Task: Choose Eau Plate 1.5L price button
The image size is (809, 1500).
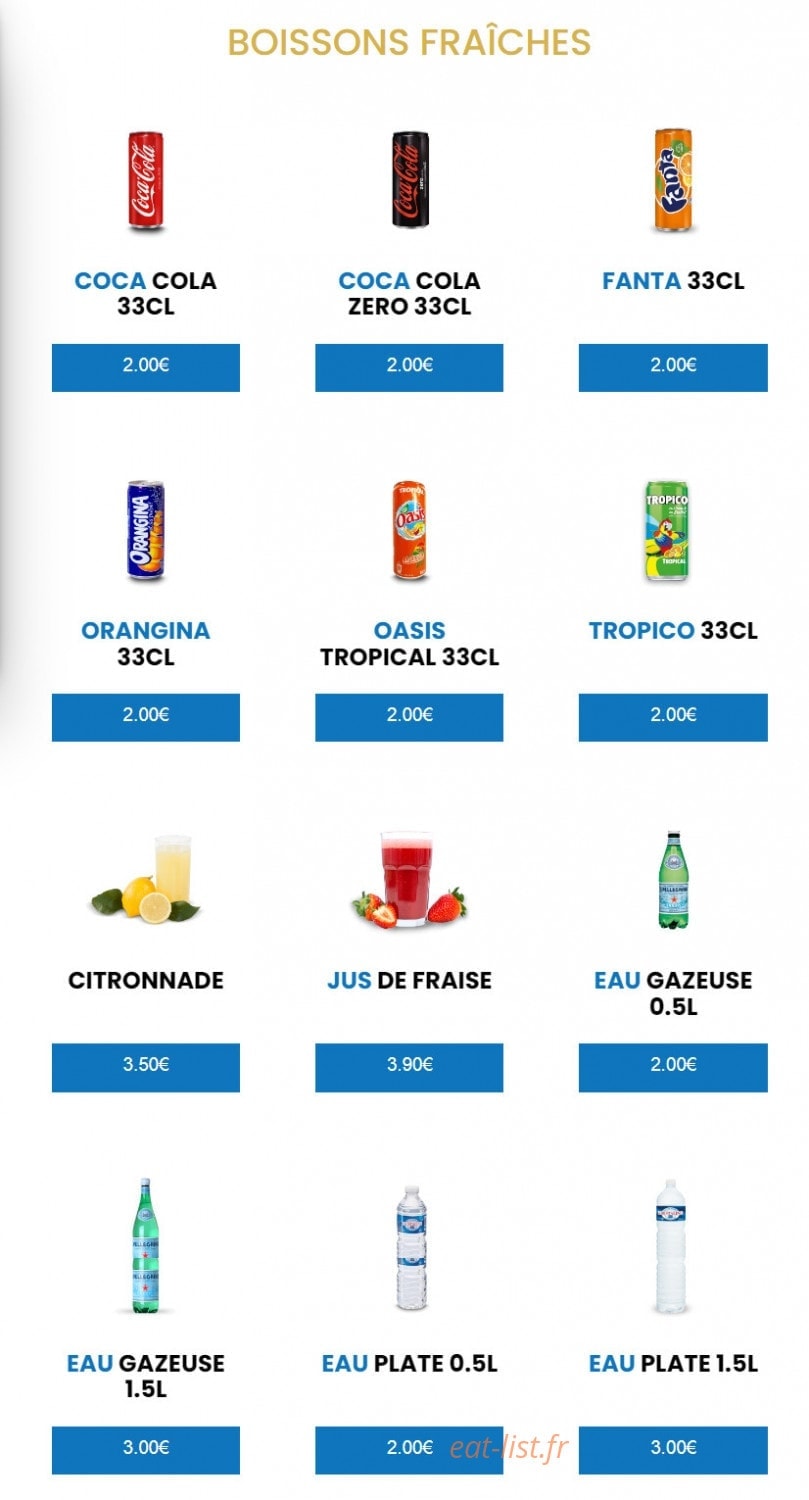Action: [673, 1450]
